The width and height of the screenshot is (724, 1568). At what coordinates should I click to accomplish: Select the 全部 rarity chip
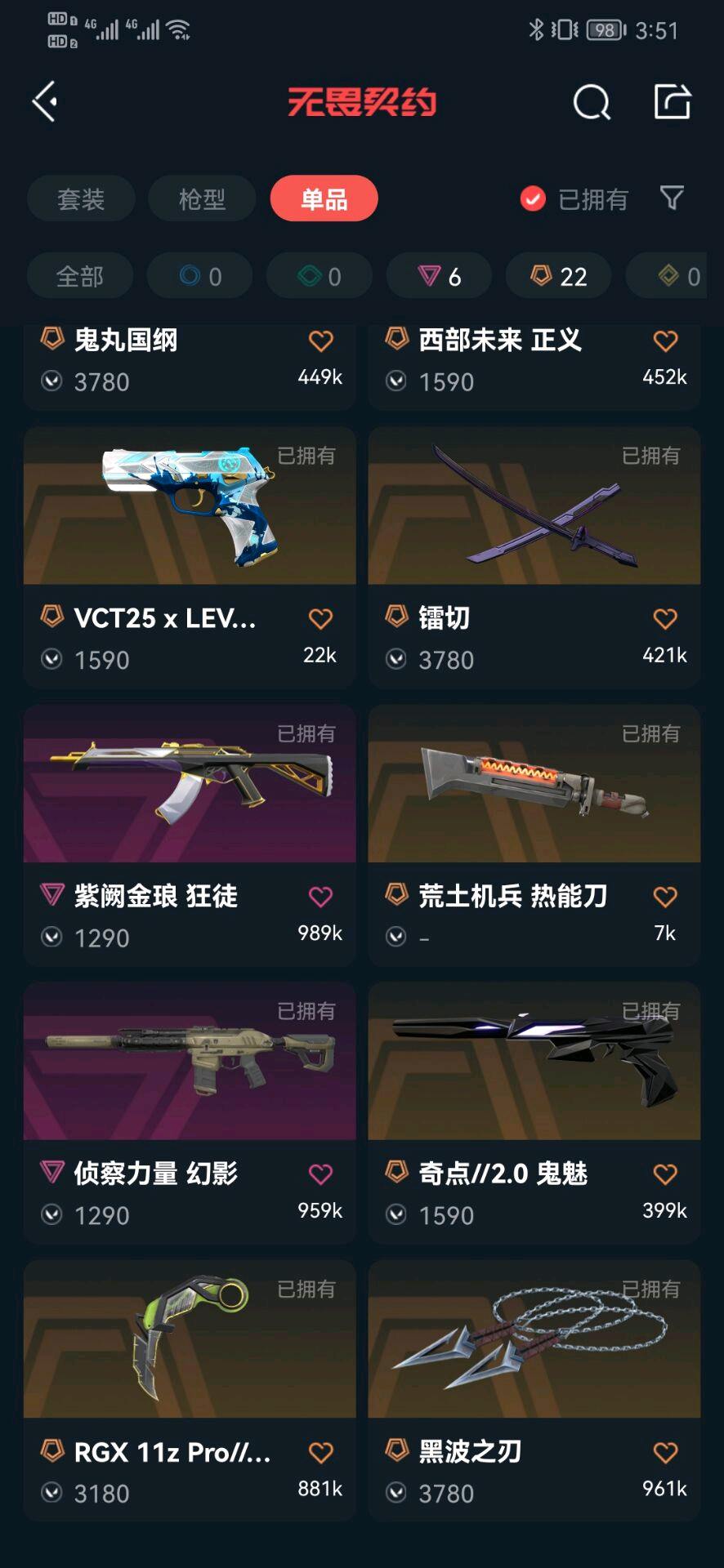[x=80, y=277]
